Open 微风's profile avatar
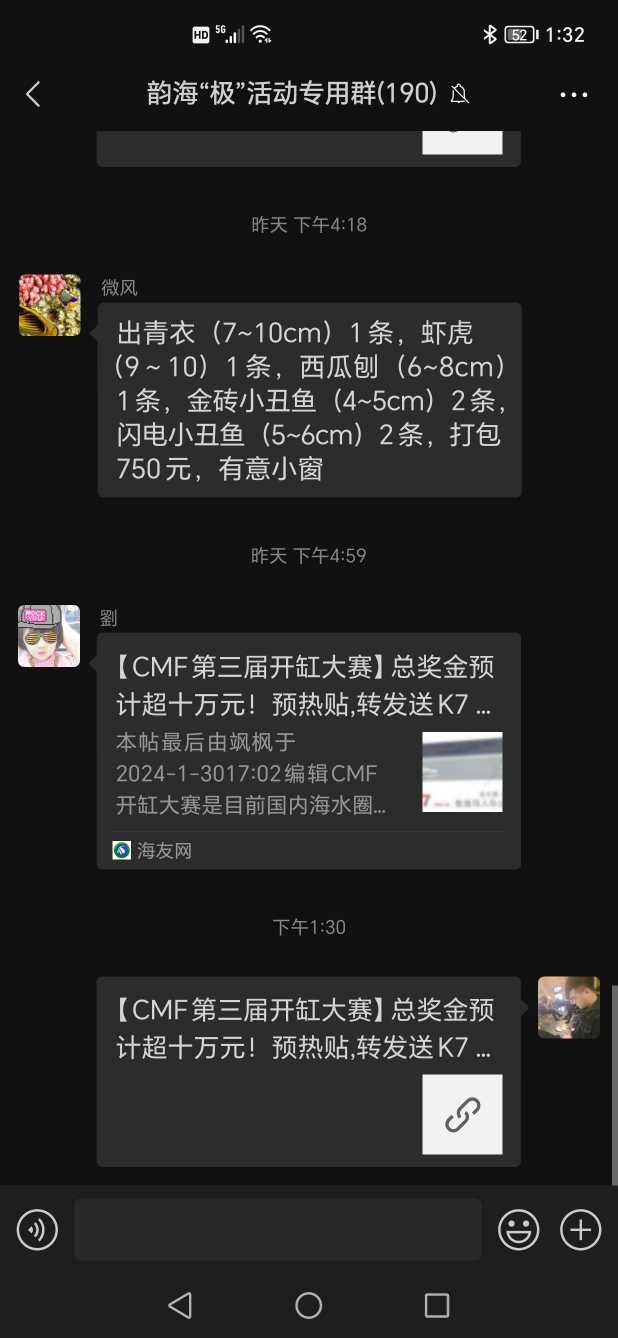618x1338 pixels. pyautogui.click(x=49, y=305)
